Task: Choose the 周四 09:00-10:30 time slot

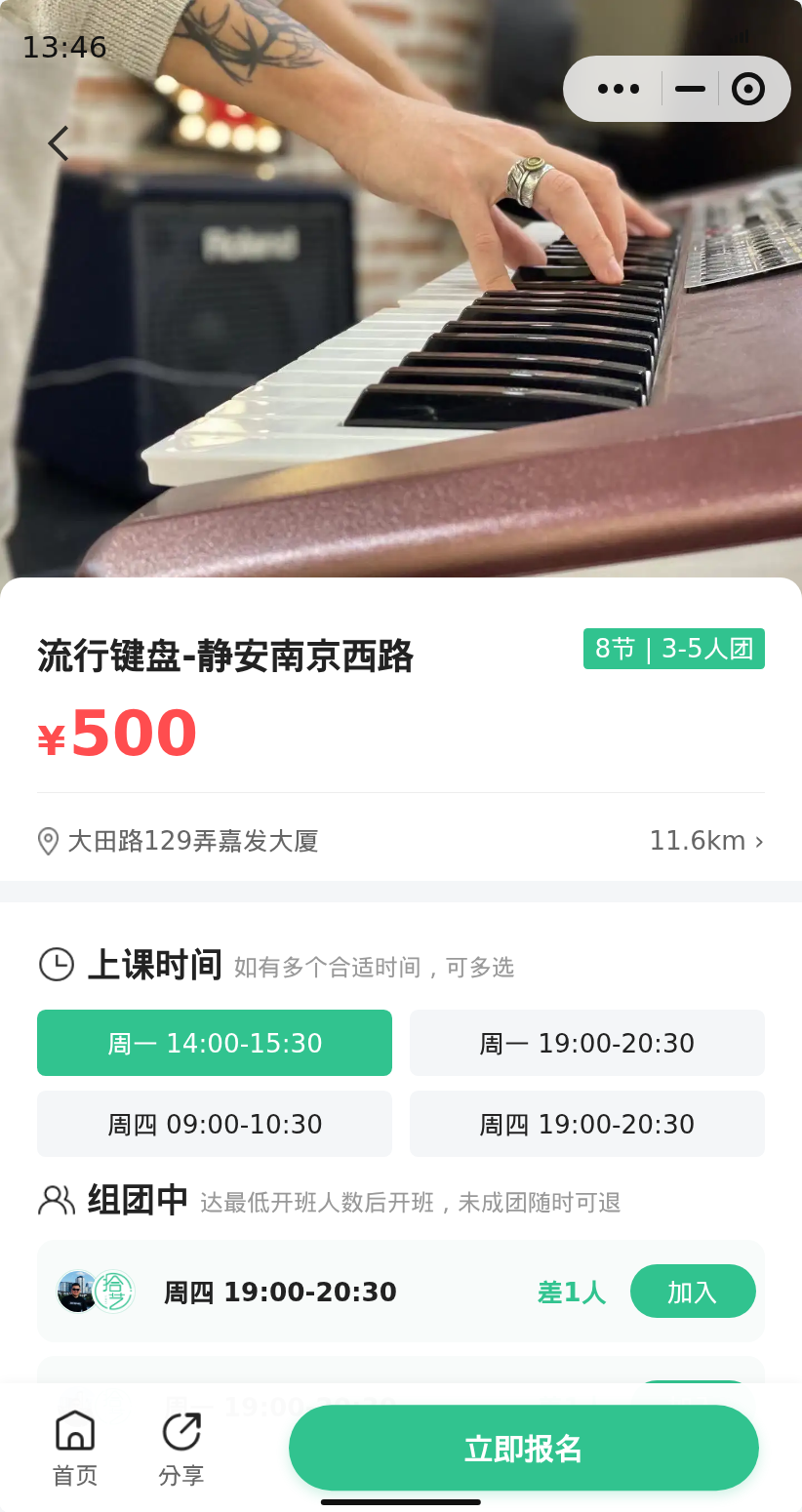Action: coord(215,1124)
